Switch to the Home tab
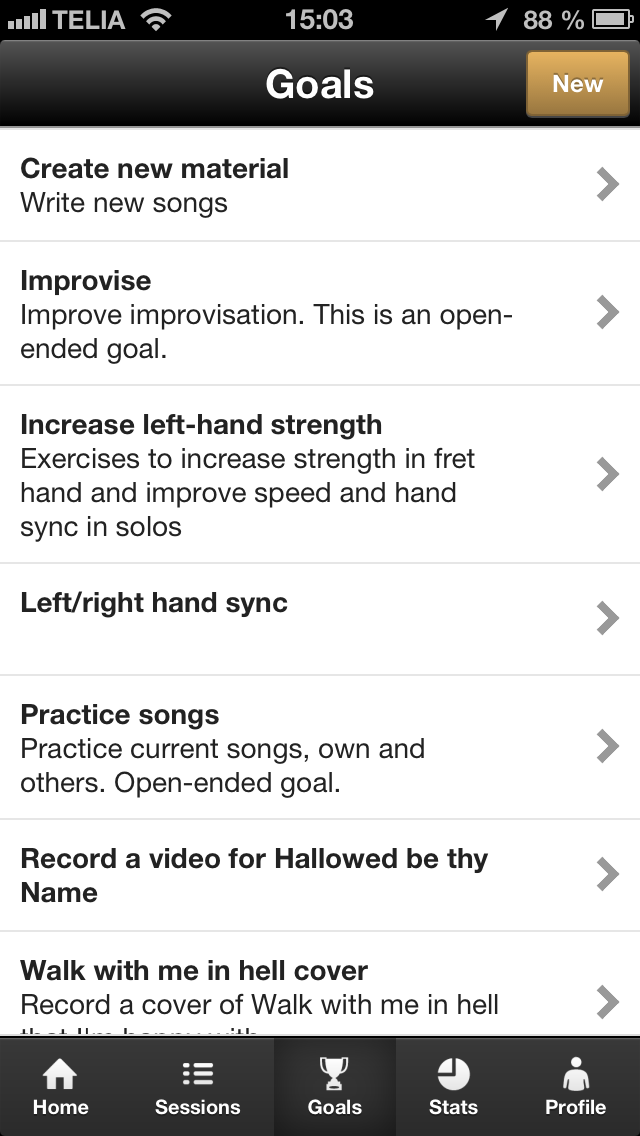The image size is (640, 1136). pyautogui.click(x=61, y=1087)
